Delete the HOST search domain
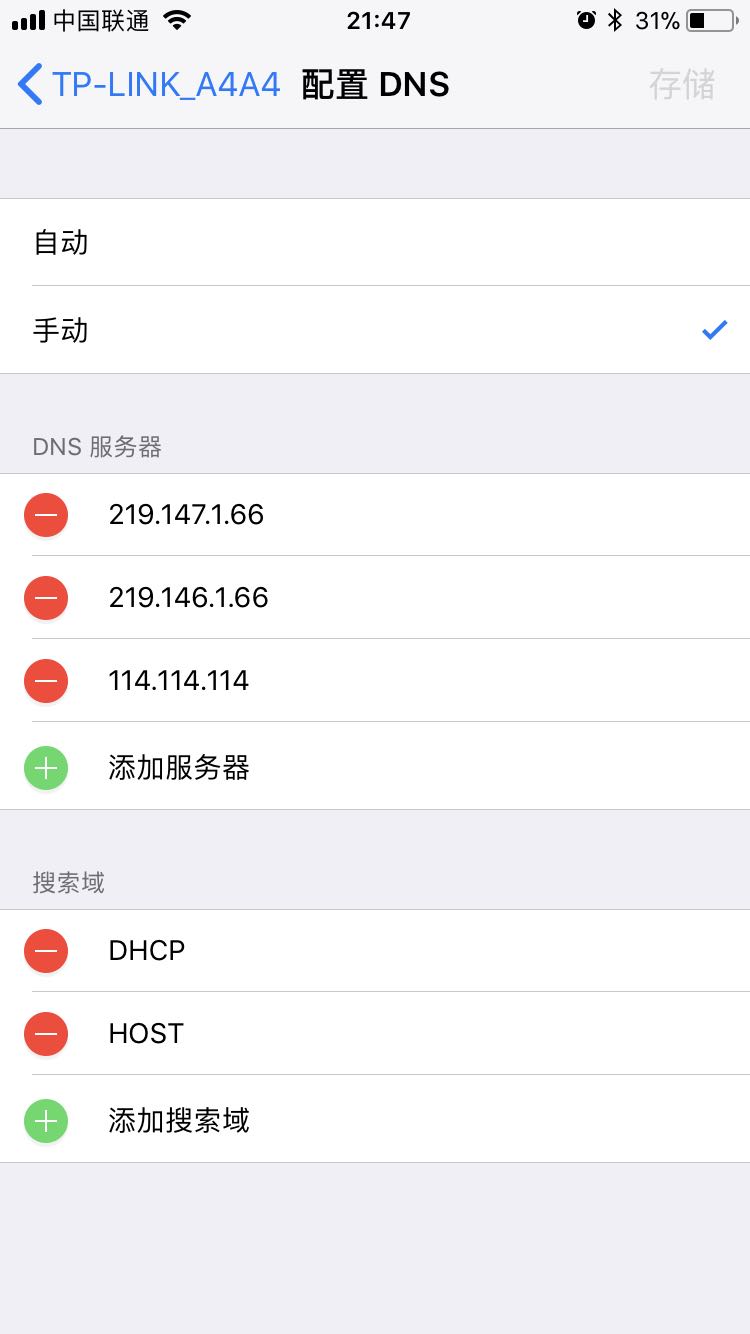 (46, 1034)
